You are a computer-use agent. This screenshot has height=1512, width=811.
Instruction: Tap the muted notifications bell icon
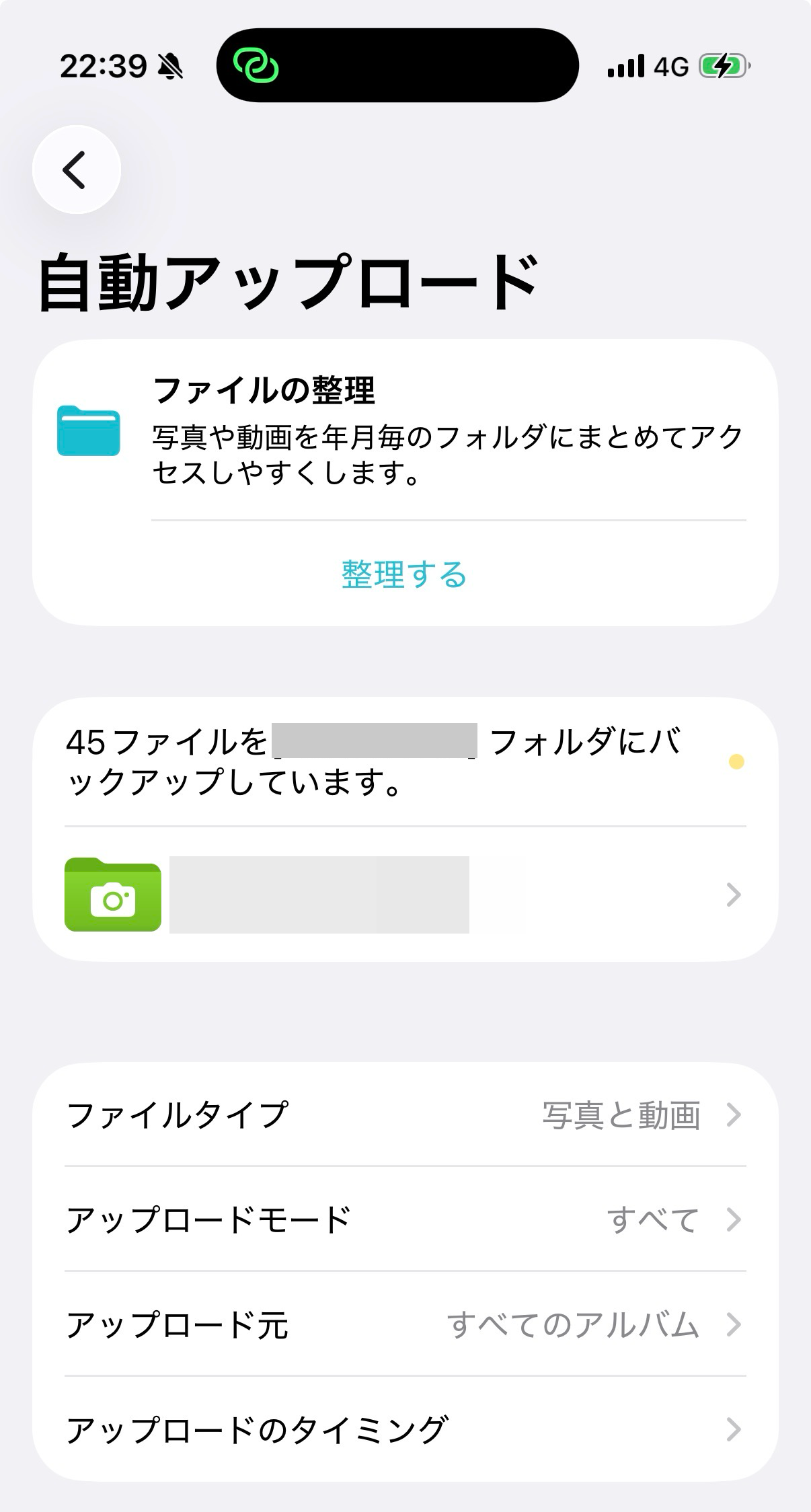[171, 65]
